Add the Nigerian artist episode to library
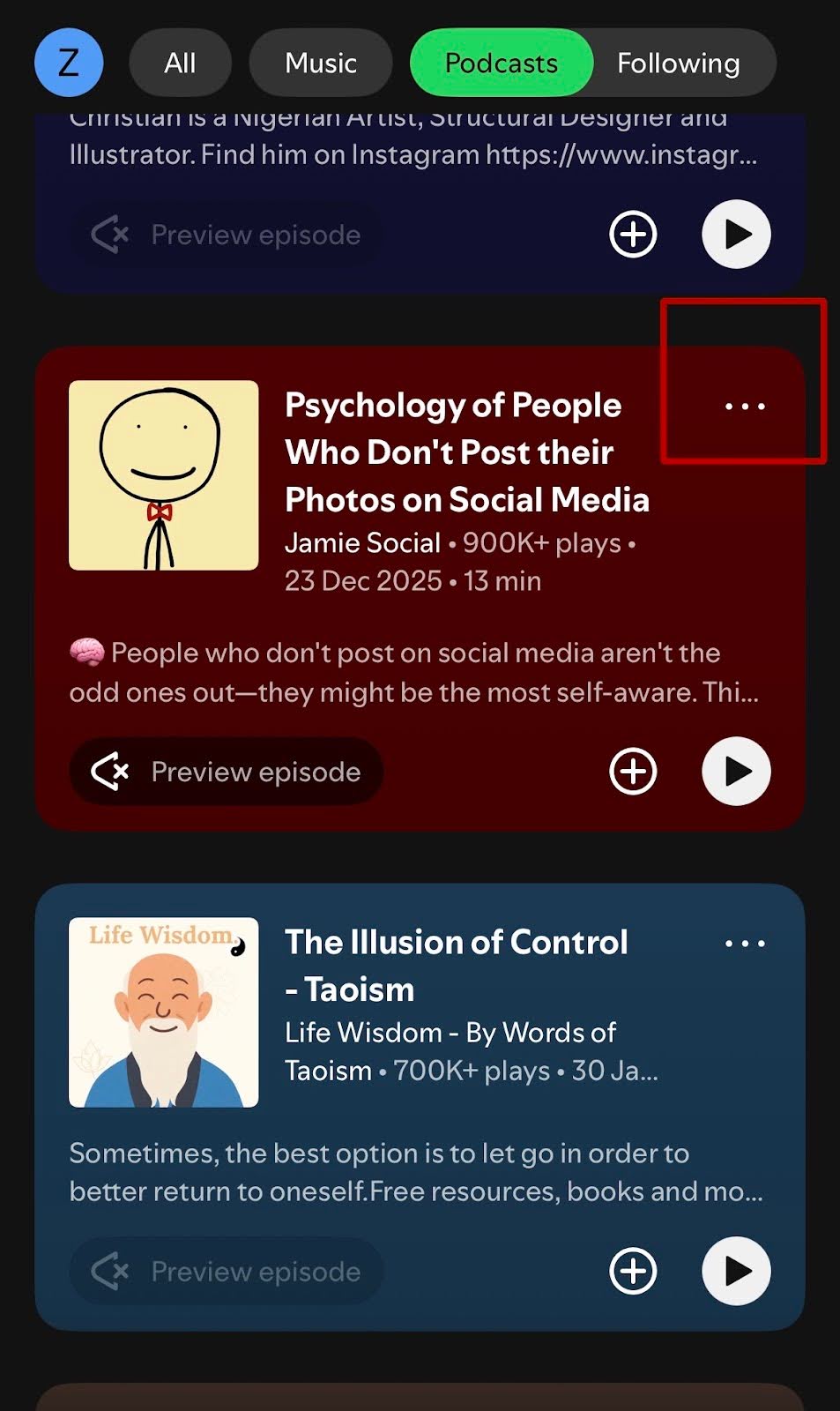The width and height of the screenshot is (840, 1411). tap(633, 235)
